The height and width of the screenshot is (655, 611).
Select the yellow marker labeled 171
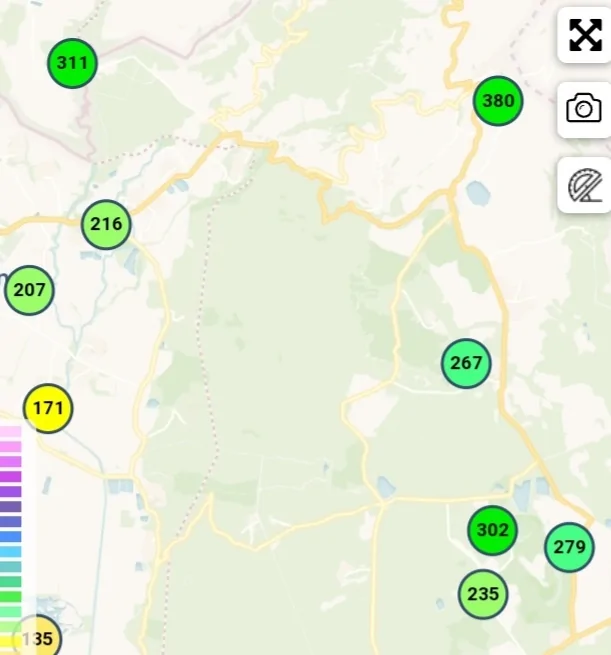pos(48,408)
